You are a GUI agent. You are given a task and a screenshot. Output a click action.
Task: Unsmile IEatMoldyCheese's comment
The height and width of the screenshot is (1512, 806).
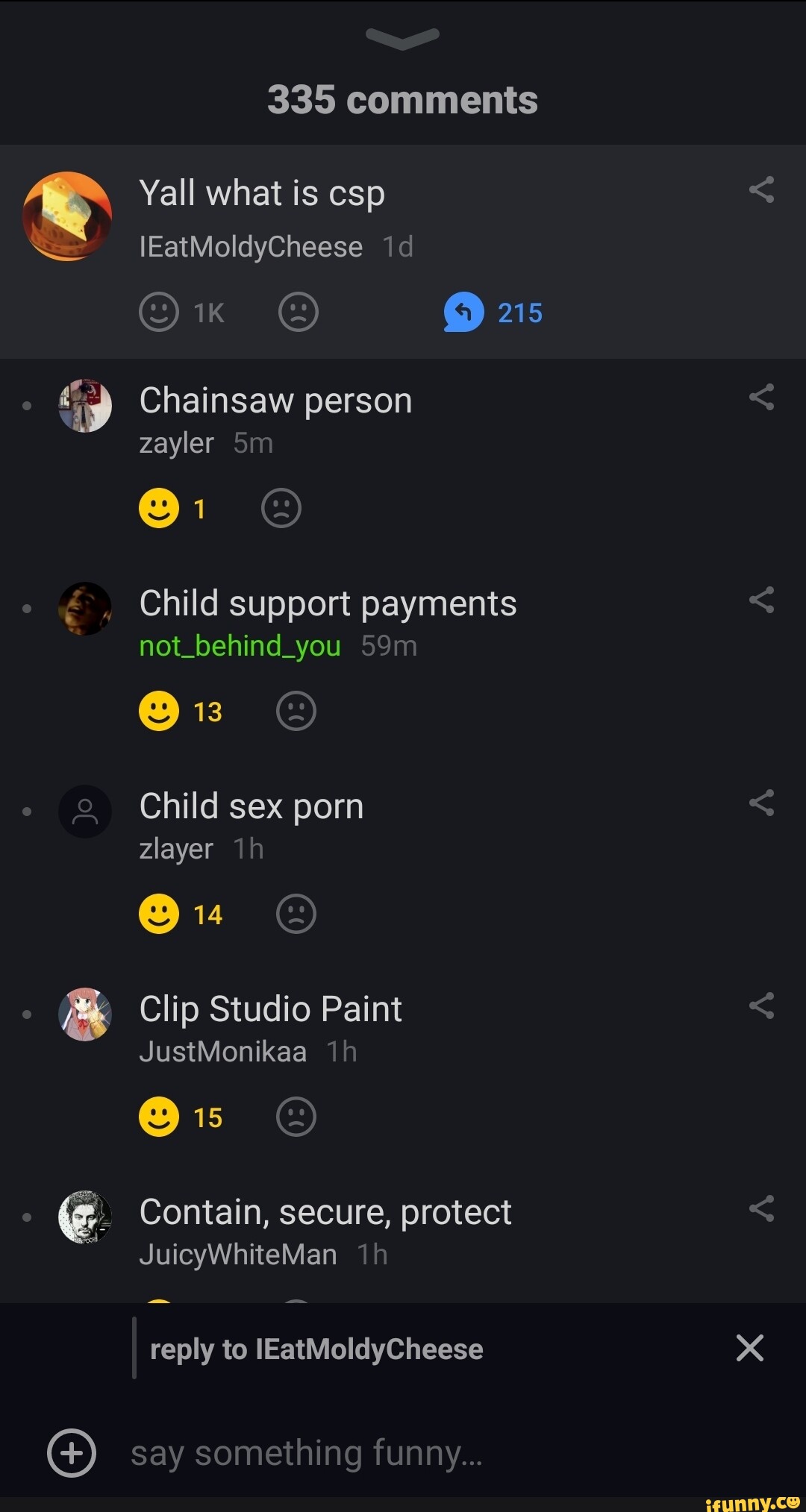(x=299, y=312)
